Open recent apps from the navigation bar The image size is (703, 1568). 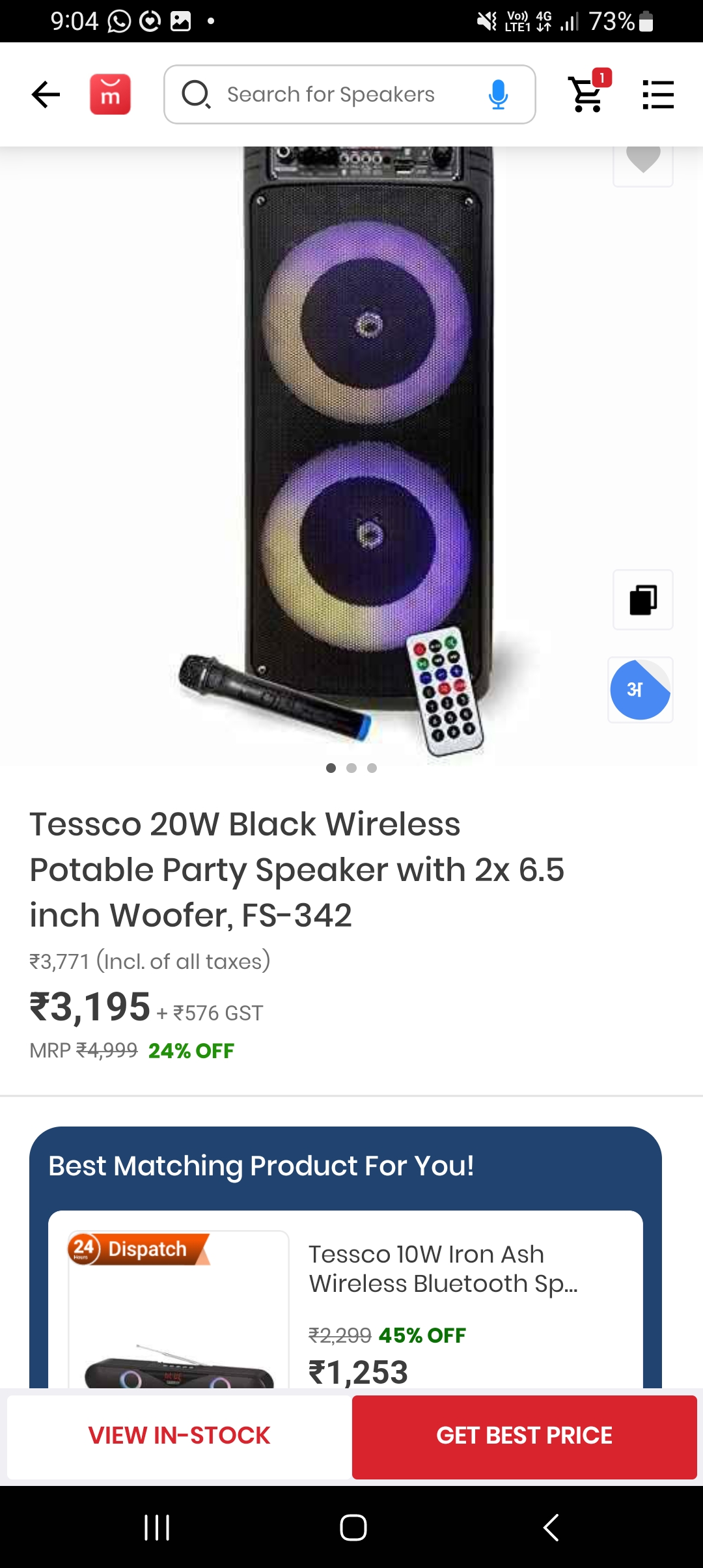[157, 1528]
